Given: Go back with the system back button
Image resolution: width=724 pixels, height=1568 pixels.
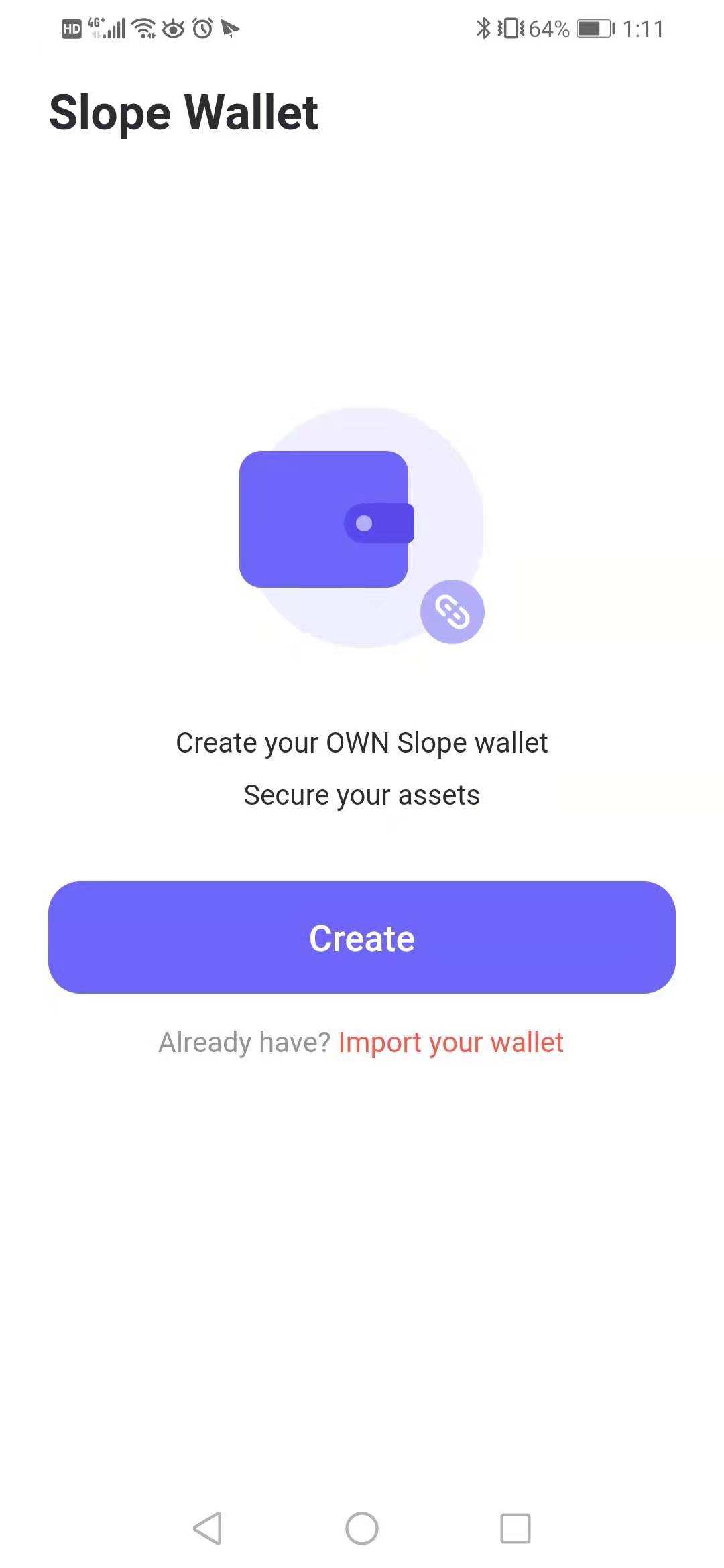Looking at the screenshot, I should pyautogui.click(x=207, y=1528).
